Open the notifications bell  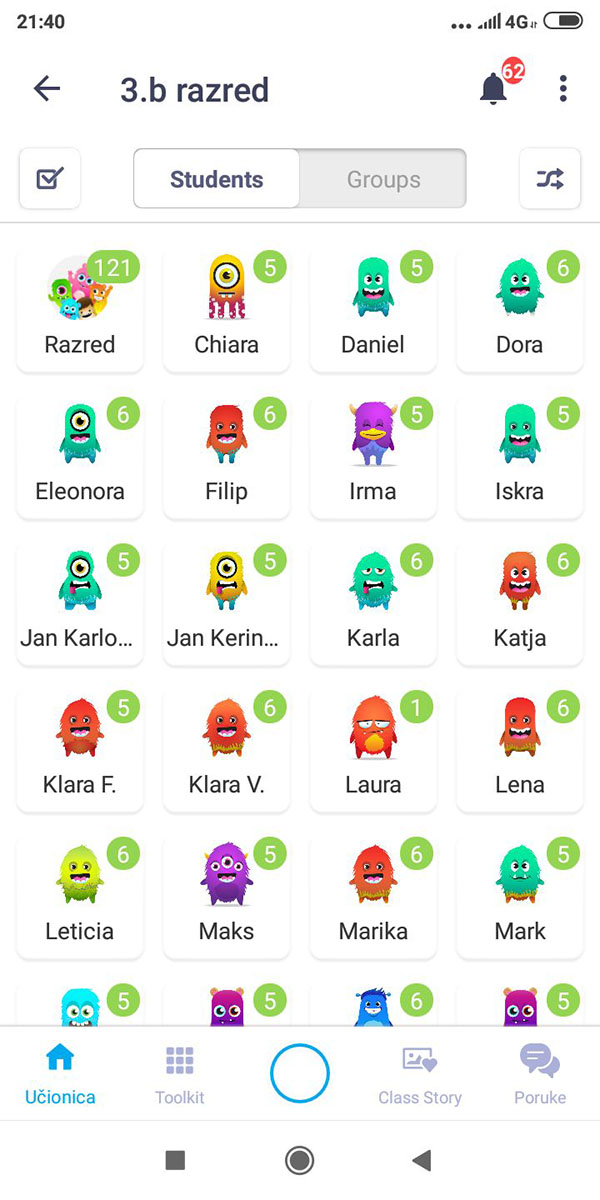(494, 89)
